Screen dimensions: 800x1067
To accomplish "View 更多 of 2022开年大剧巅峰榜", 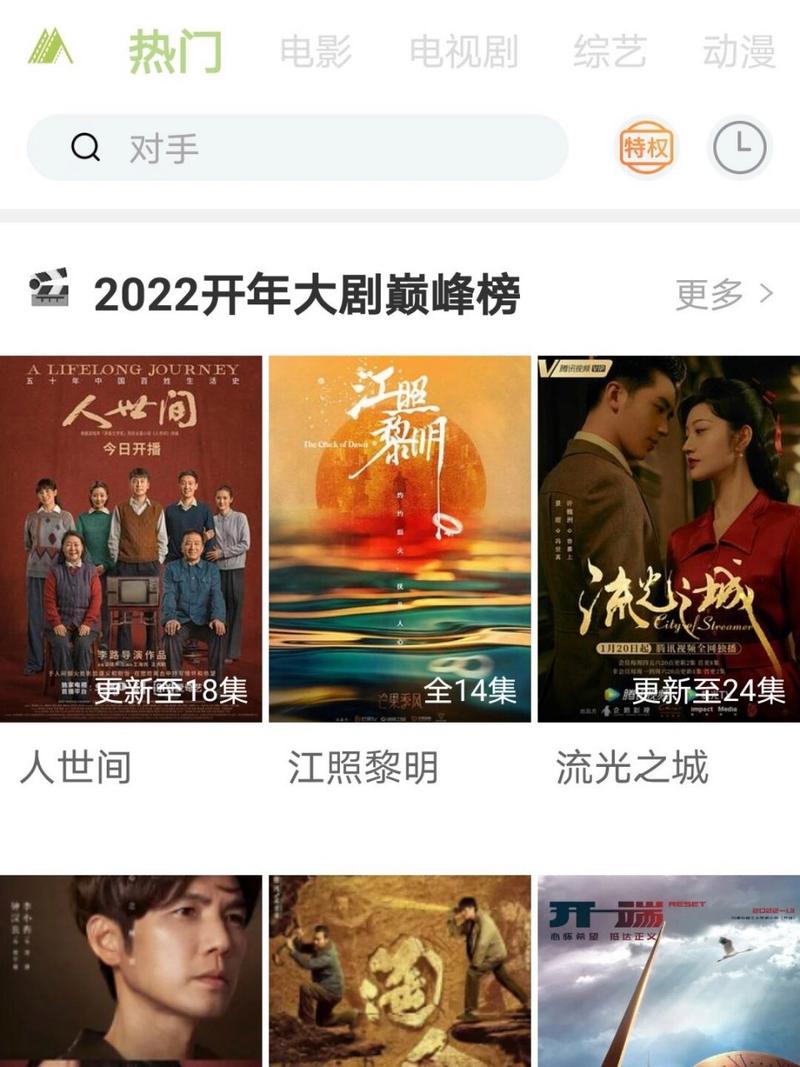I will (724, 294).
